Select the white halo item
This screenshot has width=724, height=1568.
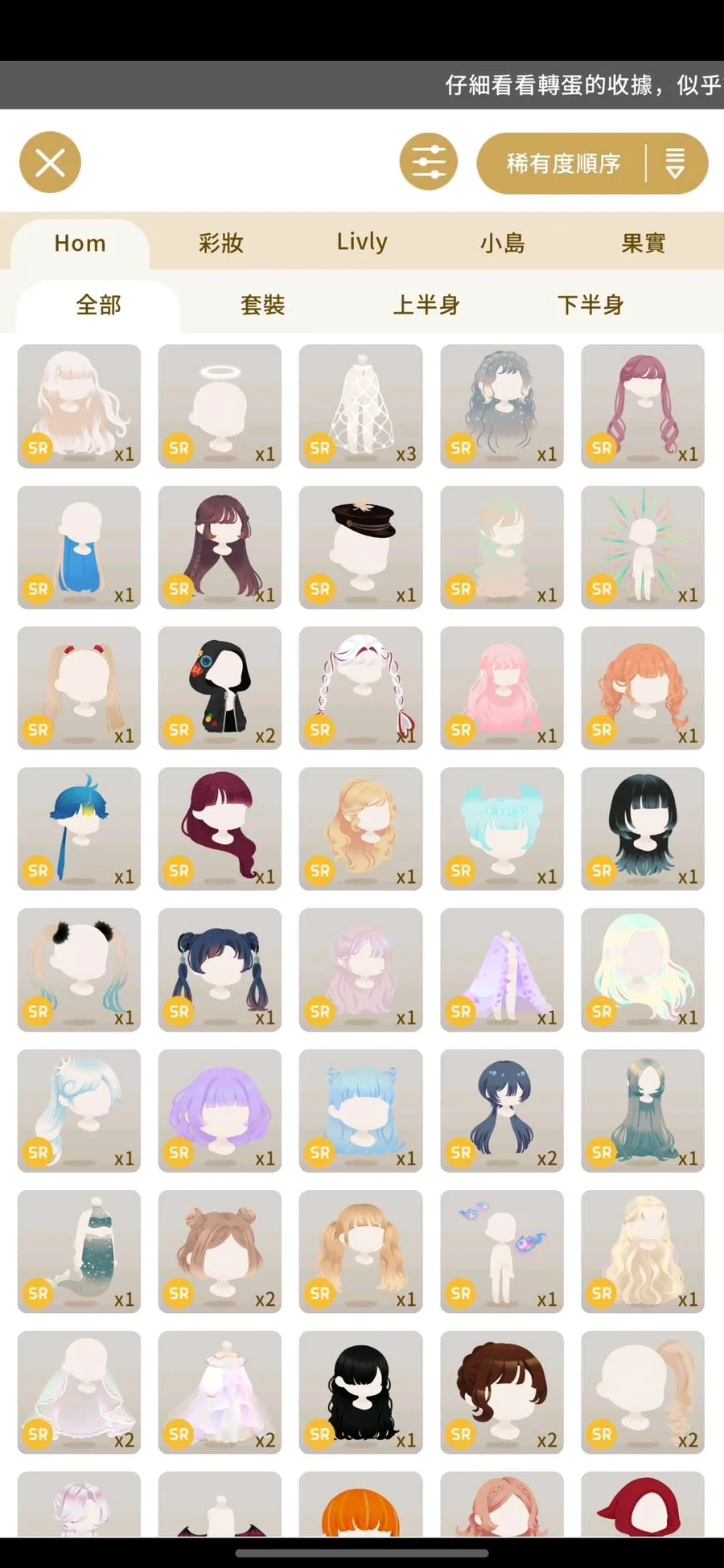coord(220,406)
